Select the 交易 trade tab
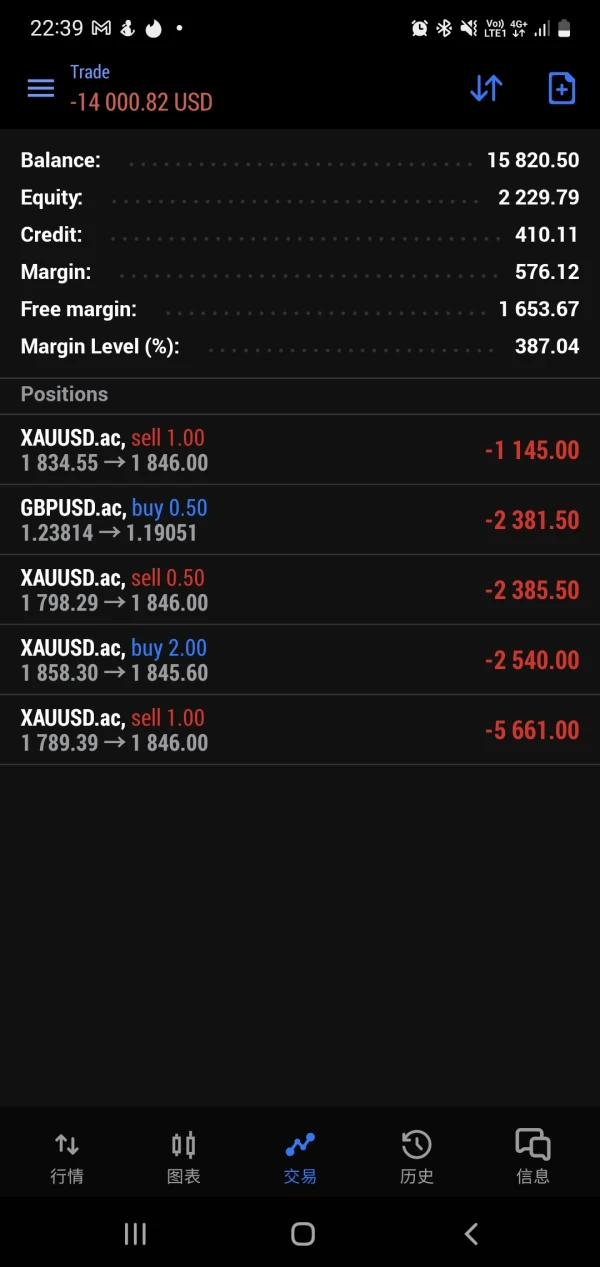Image resolution: width=600 pixels, height=1267 pixels. (x=300, y=1157)
